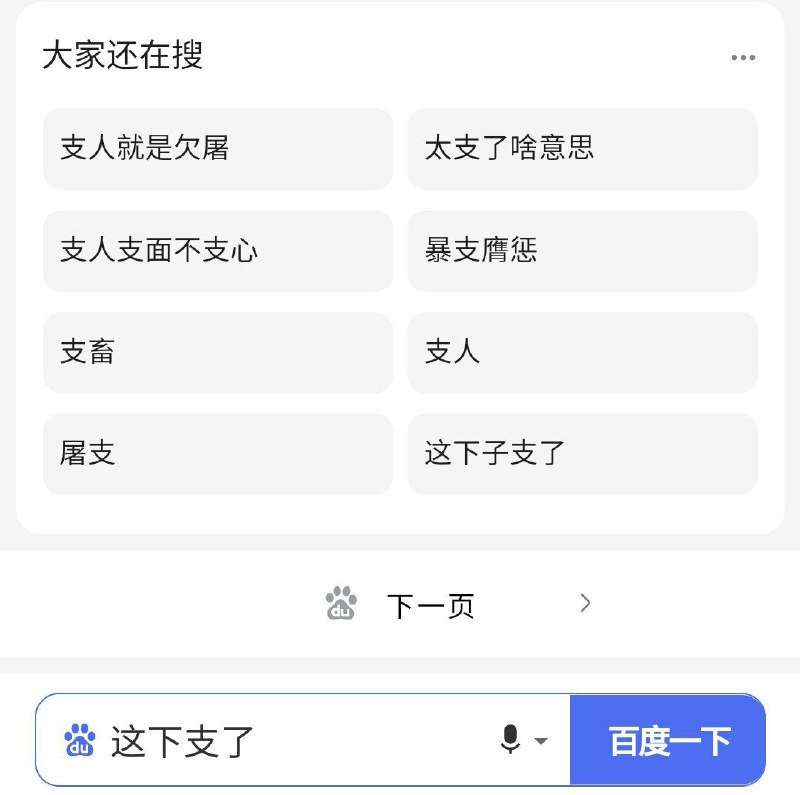The width and height of the screenshot is (800, 795).
Task: Search the suggestion 这下子支了
Action: (x=582, y=454)
